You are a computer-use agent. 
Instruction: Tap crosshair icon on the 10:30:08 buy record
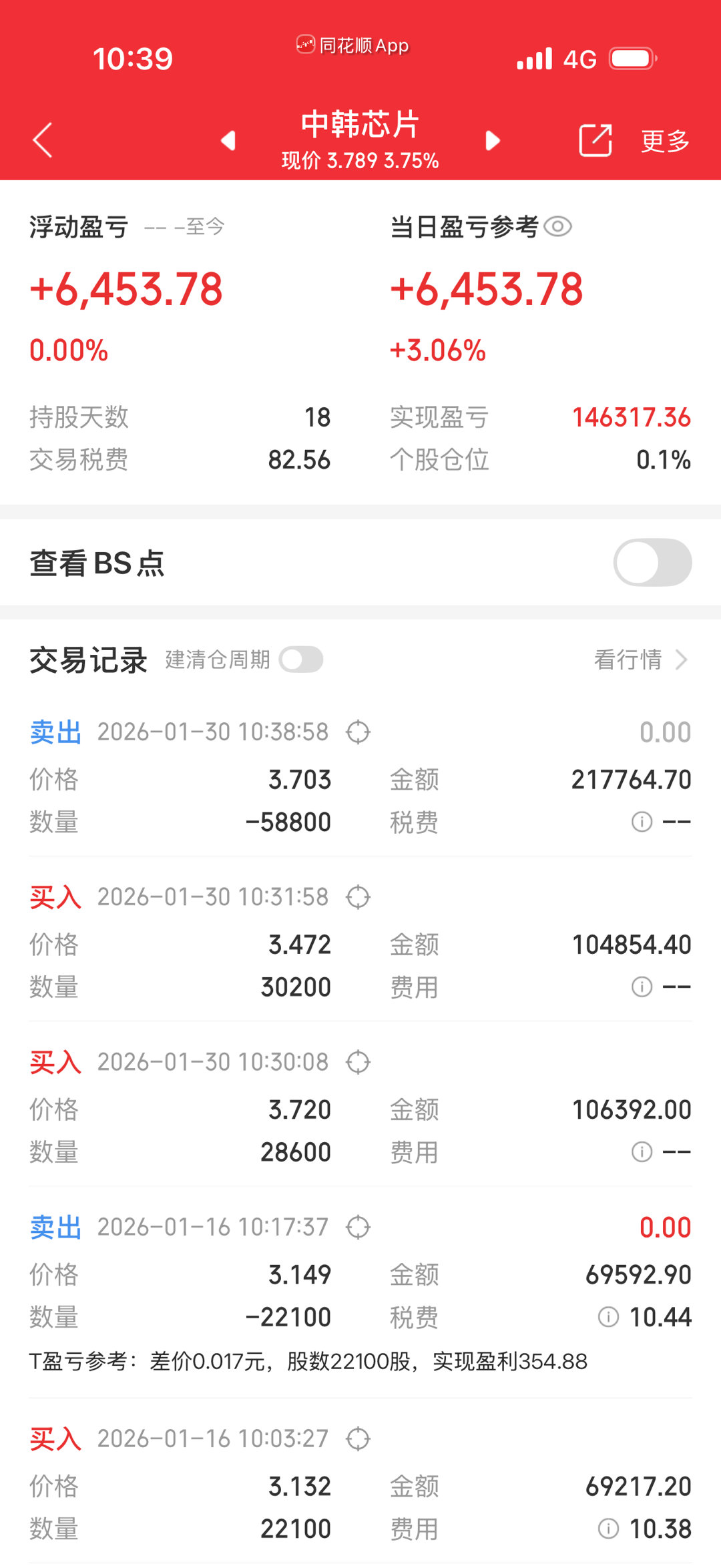pyautogui.click(x=358, y=1061)
